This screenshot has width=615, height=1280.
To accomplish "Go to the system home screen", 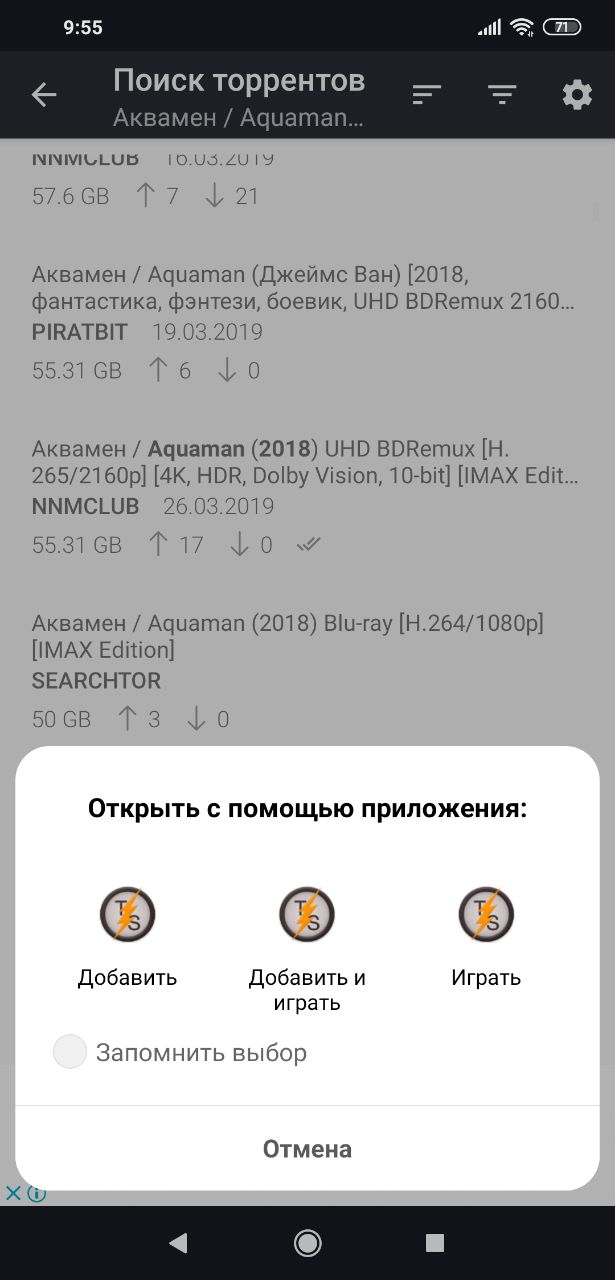I will pos(307,1243).
